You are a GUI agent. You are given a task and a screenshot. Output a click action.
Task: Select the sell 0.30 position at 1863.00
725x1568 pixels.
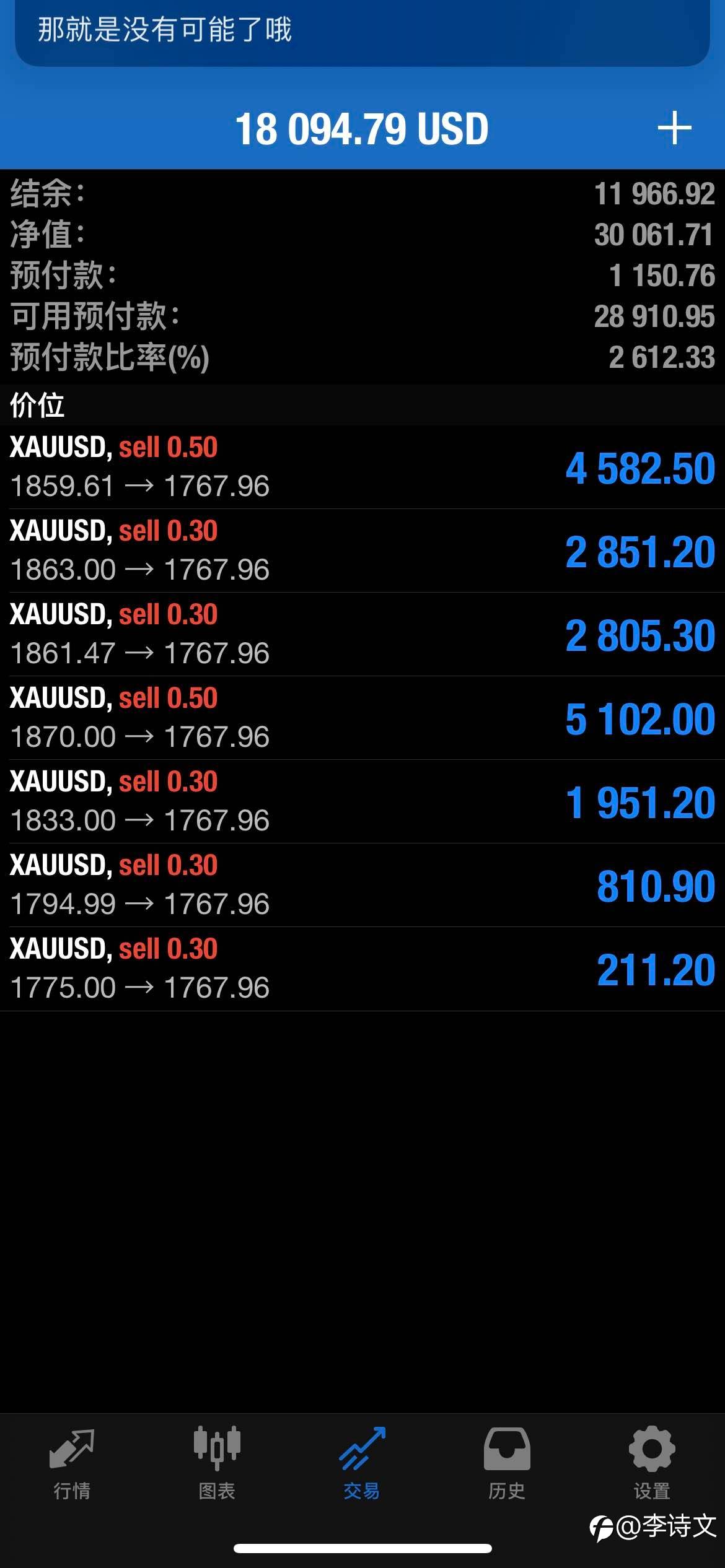[x=362, y=551]
